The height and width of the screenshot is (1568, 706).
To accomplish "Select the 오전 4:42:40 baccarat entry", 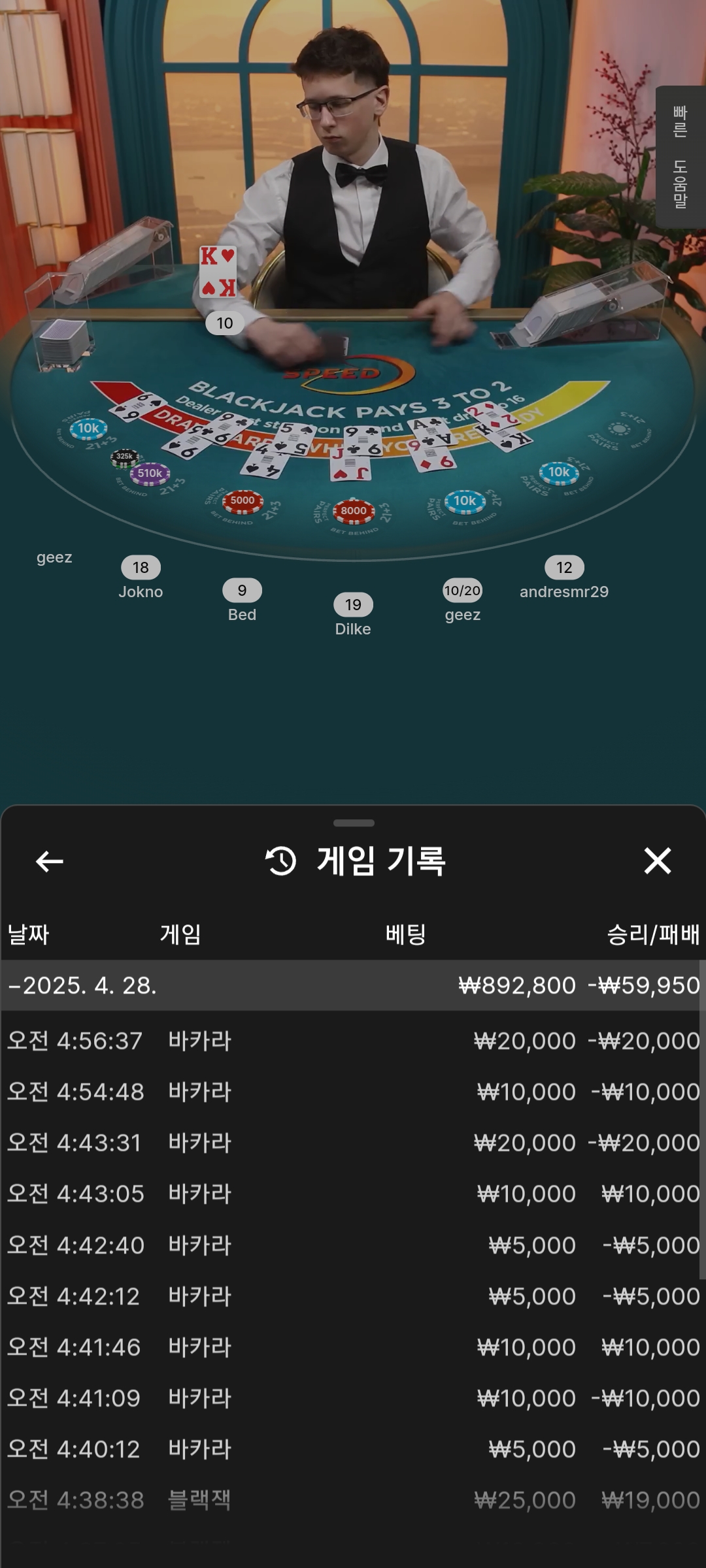I will pos(353,1245).
